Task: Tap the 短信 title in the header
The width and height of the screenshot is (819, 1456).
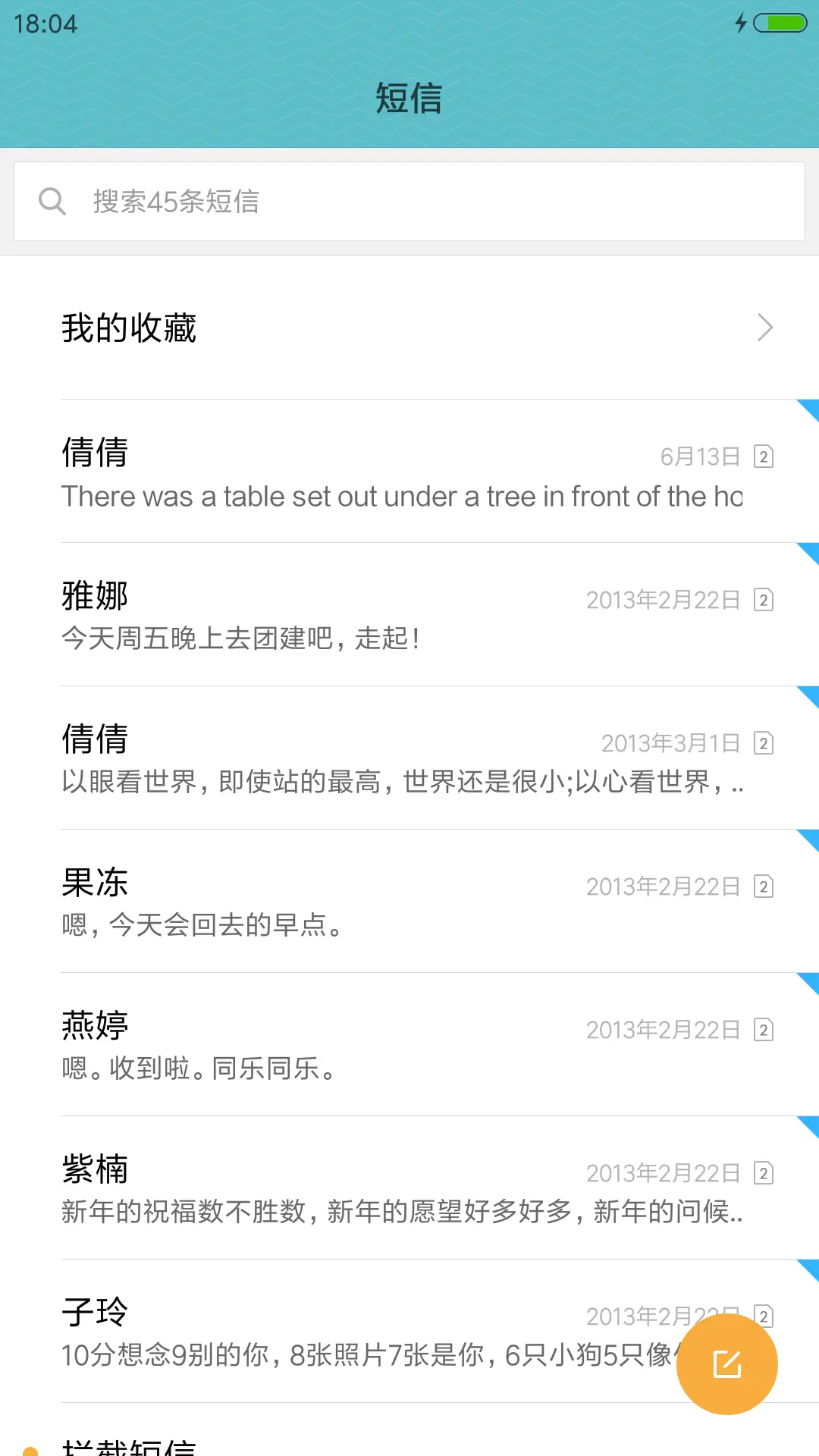Action: pyautogui.click(x=409, y=98)
